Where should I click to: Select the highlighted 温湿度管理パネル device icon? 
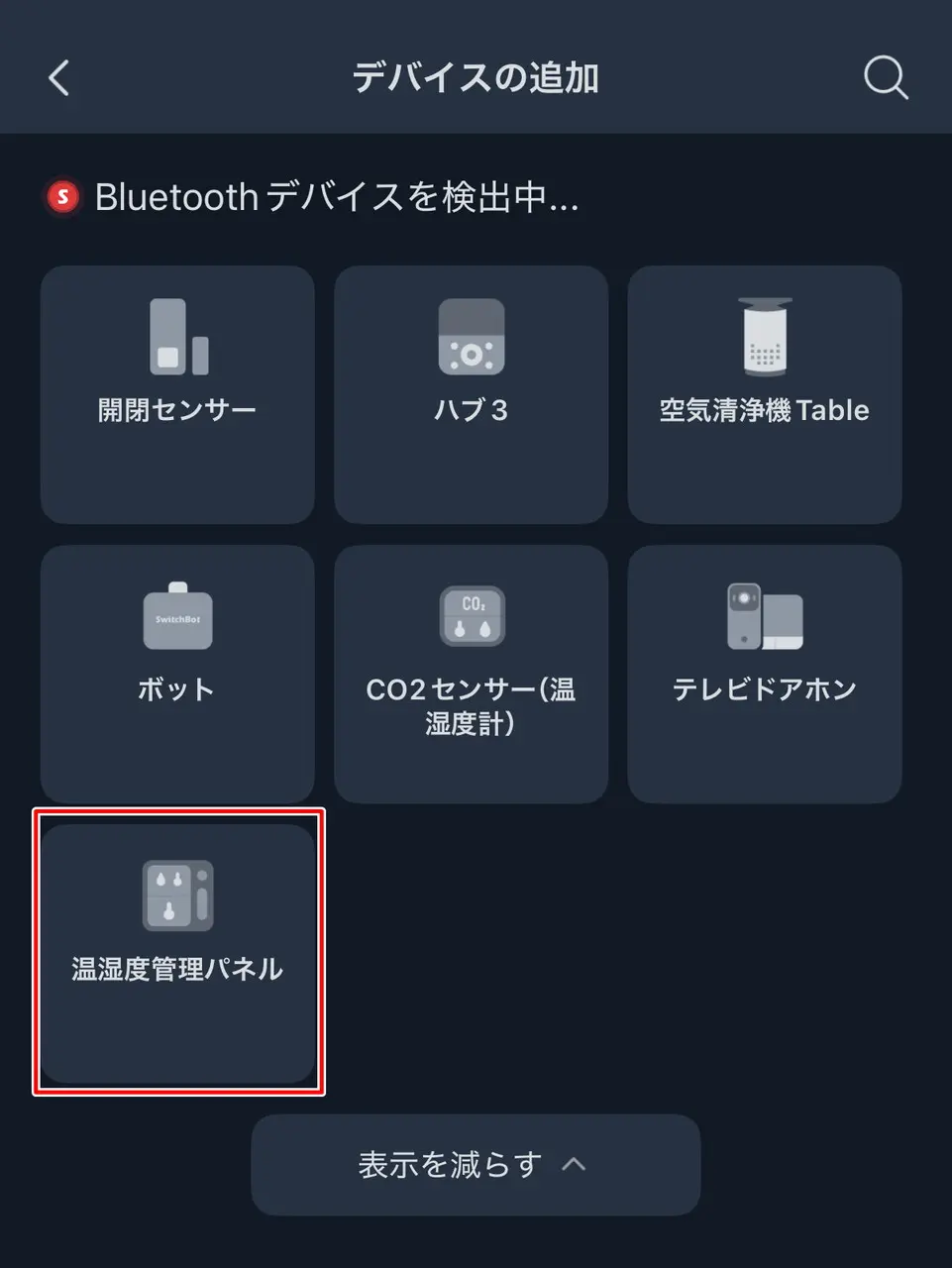click(x=176, y=895)
